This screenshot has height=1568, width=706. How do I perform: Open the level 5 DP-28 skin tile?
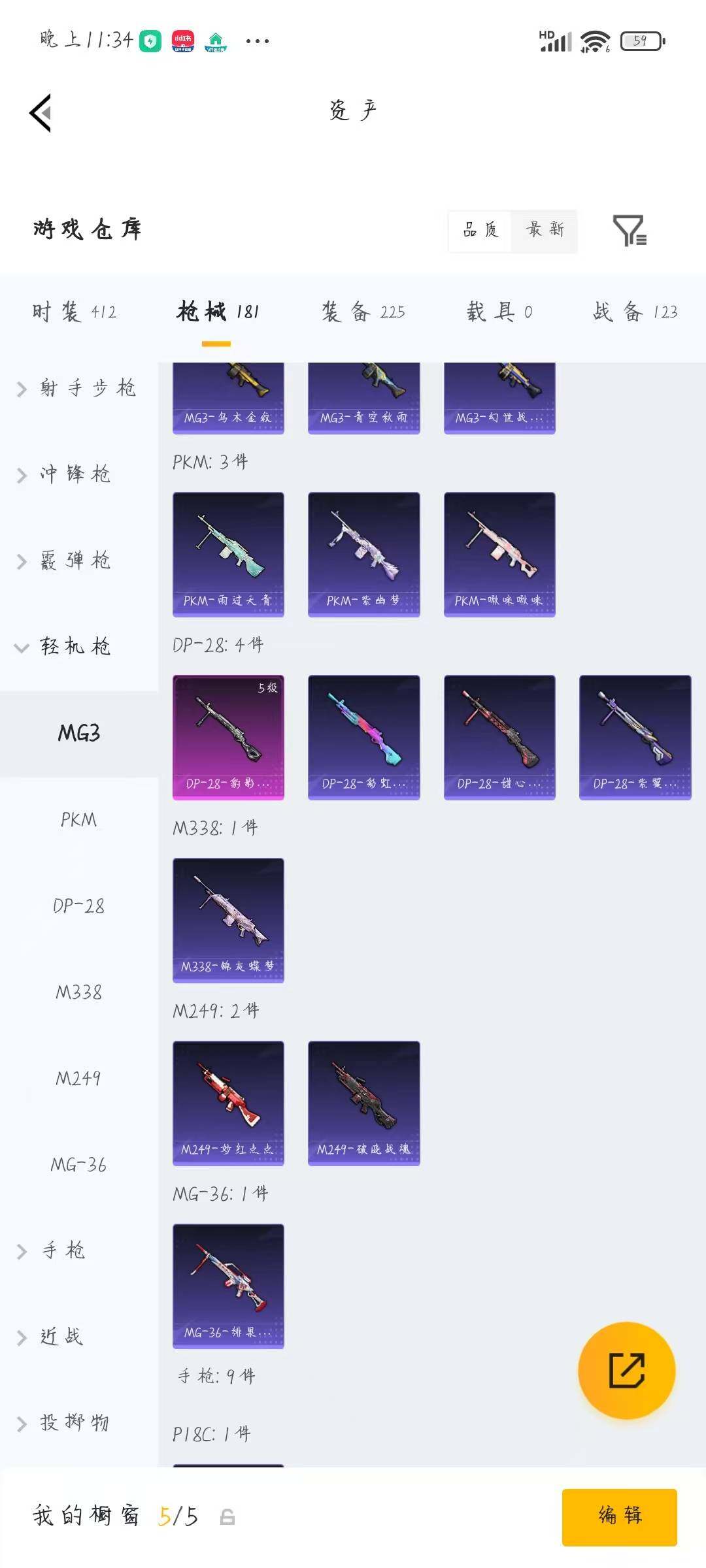pos(228,737)
